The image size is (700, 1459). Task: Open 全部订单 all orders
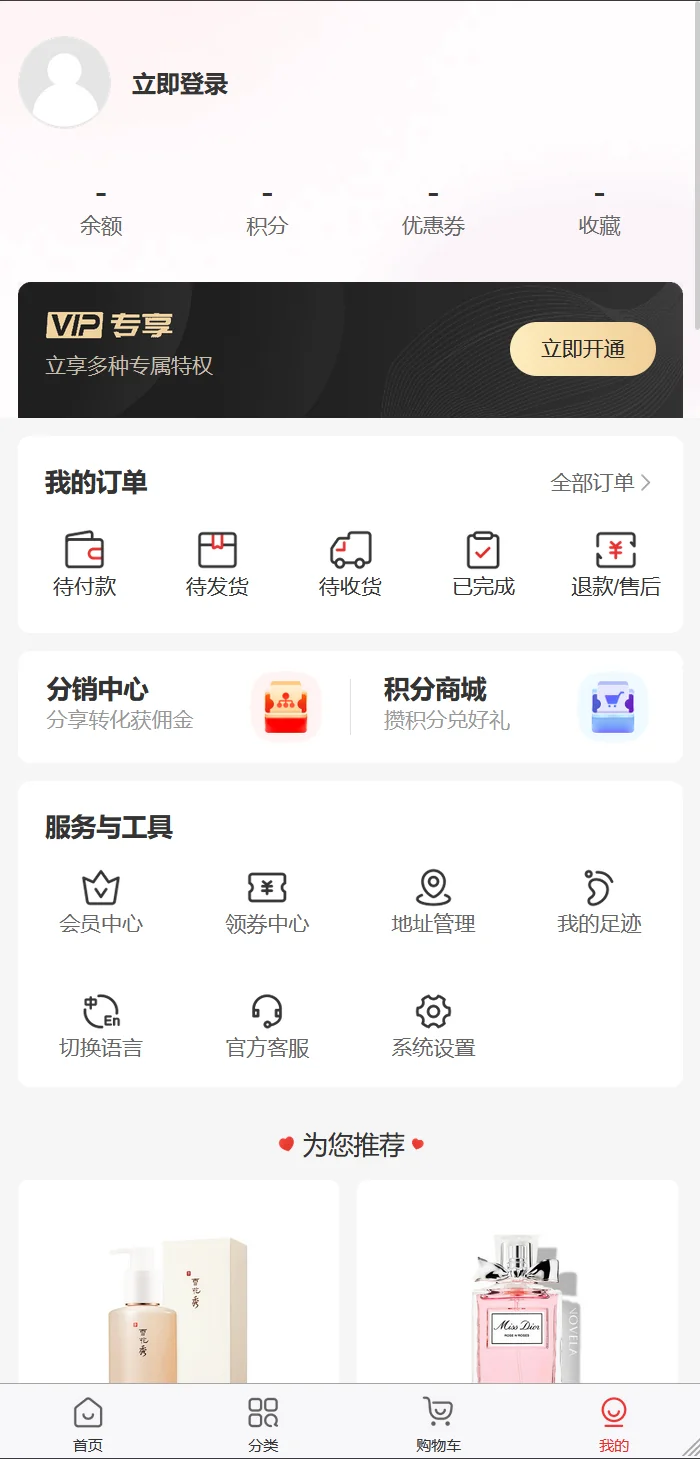tap(600, 483)
